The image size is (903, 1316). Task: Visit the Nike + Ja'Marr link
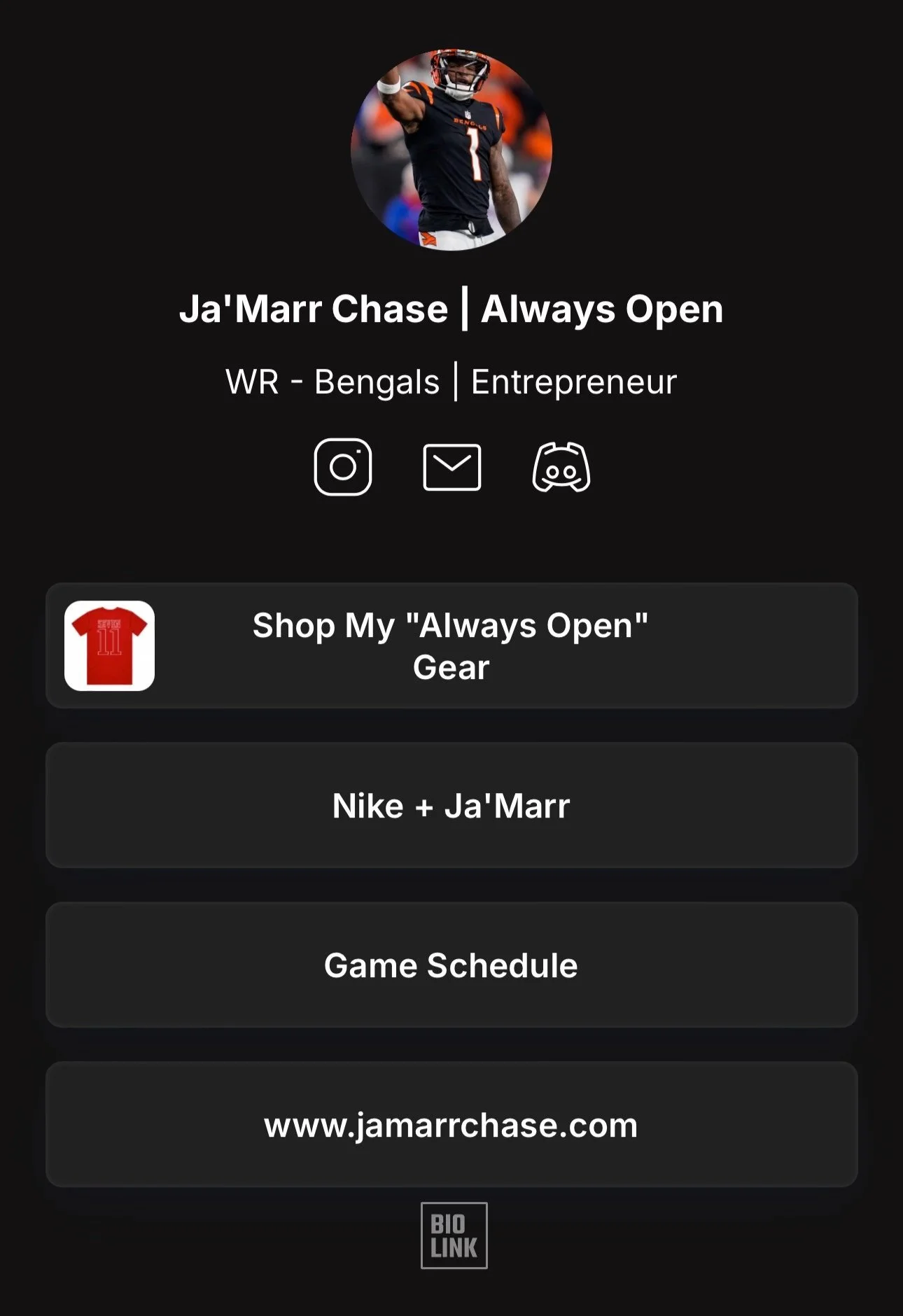451,805
